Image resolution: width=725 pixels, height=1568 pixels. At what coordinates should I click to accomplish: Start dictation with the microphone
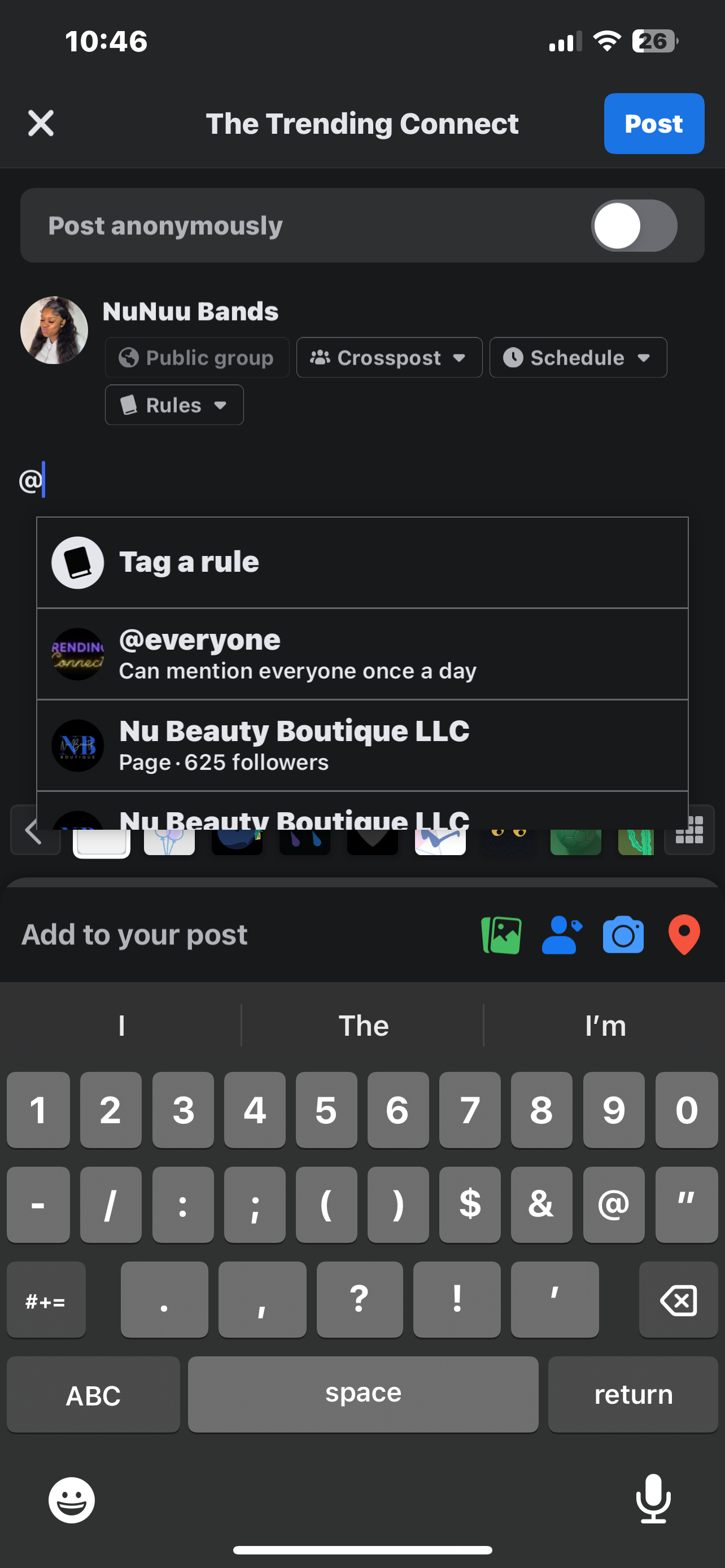click(653, 1499)
